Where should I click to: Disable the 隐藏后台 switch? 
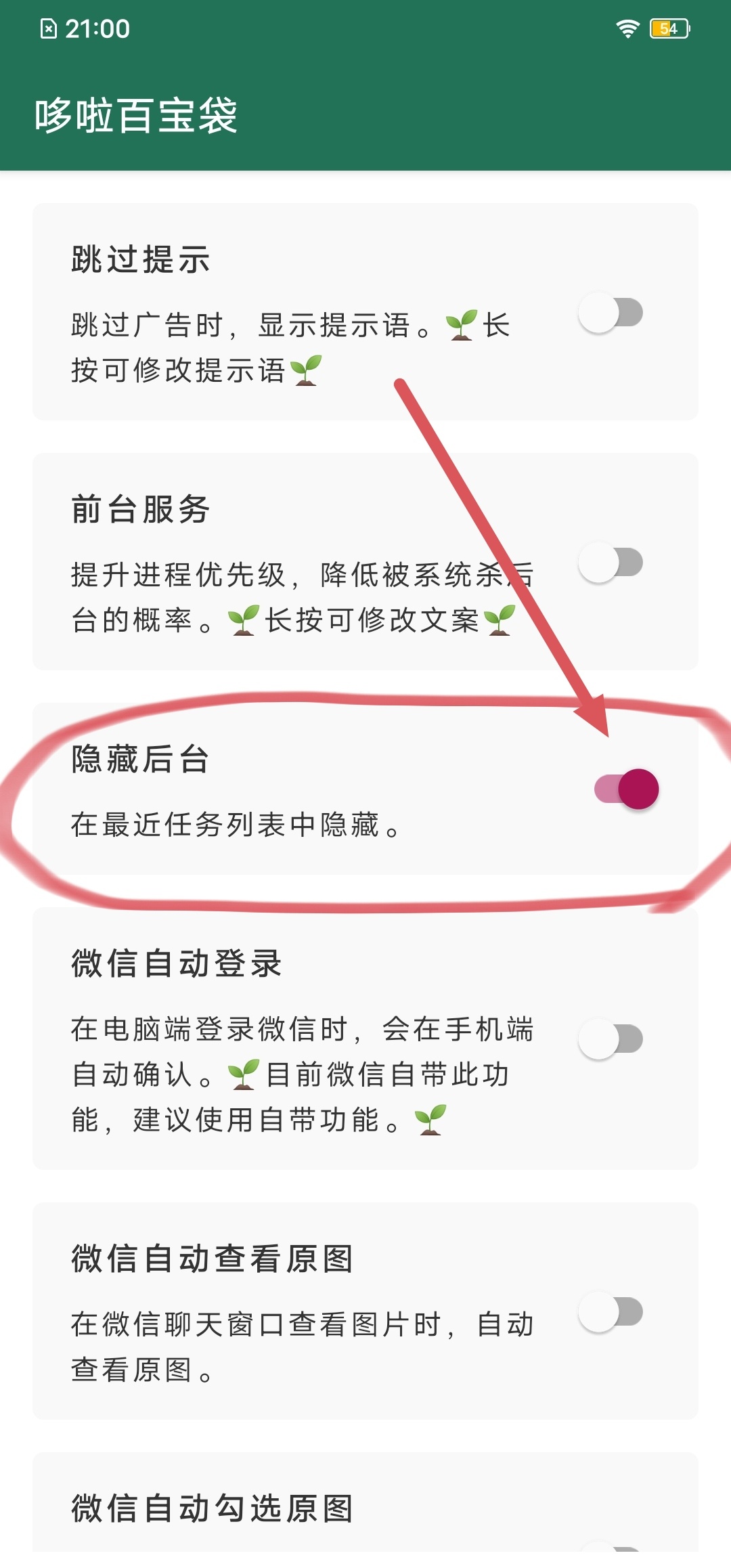pos(626,789)
